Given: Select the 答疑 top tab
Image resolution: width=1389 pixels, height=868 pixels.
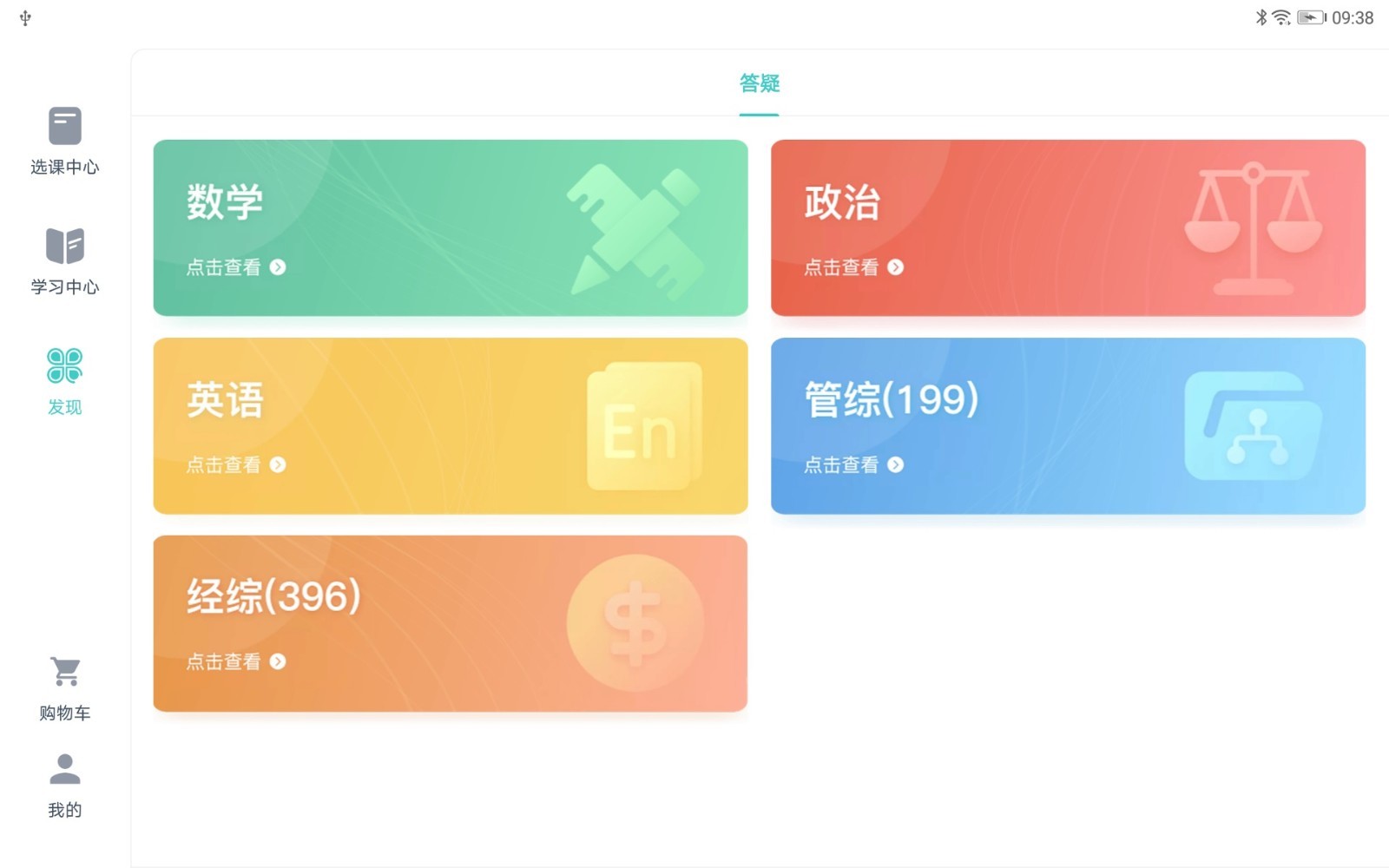Looking at the screenshot, I should [x=759, y=83].
